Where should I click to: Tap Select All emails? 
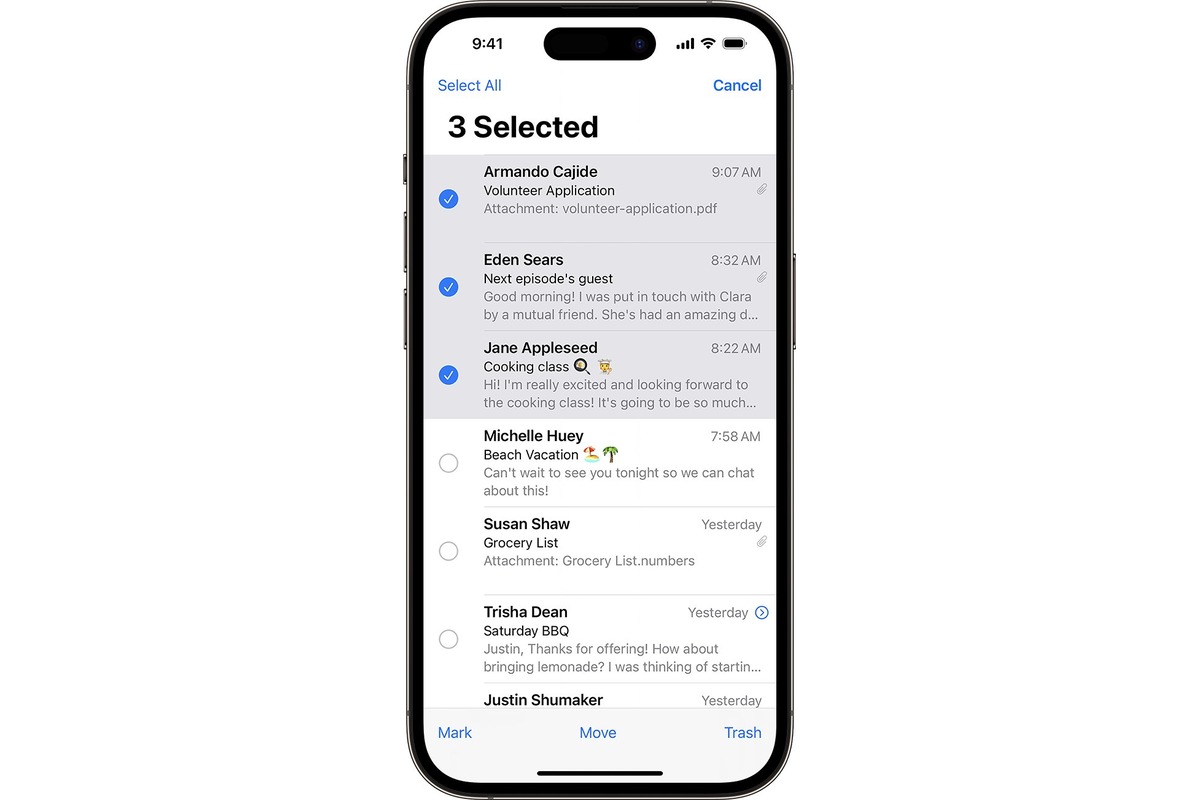coord(469,86)
